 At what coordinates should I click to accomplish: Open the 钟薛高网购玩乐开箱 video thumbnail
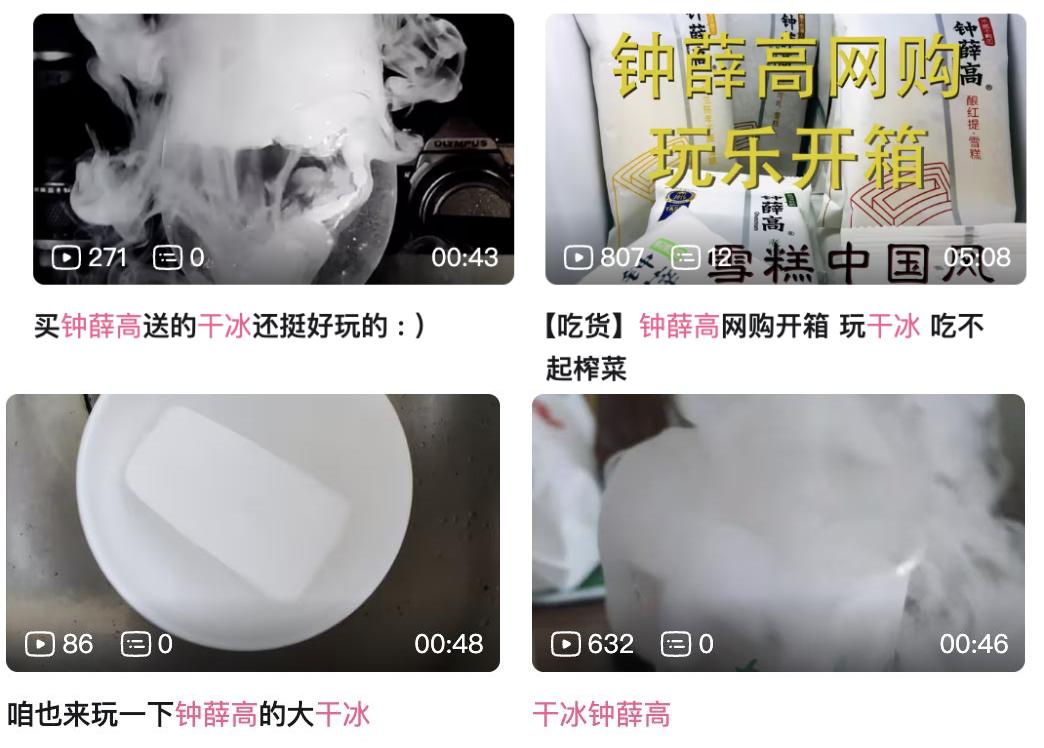(x=785, y=148)
